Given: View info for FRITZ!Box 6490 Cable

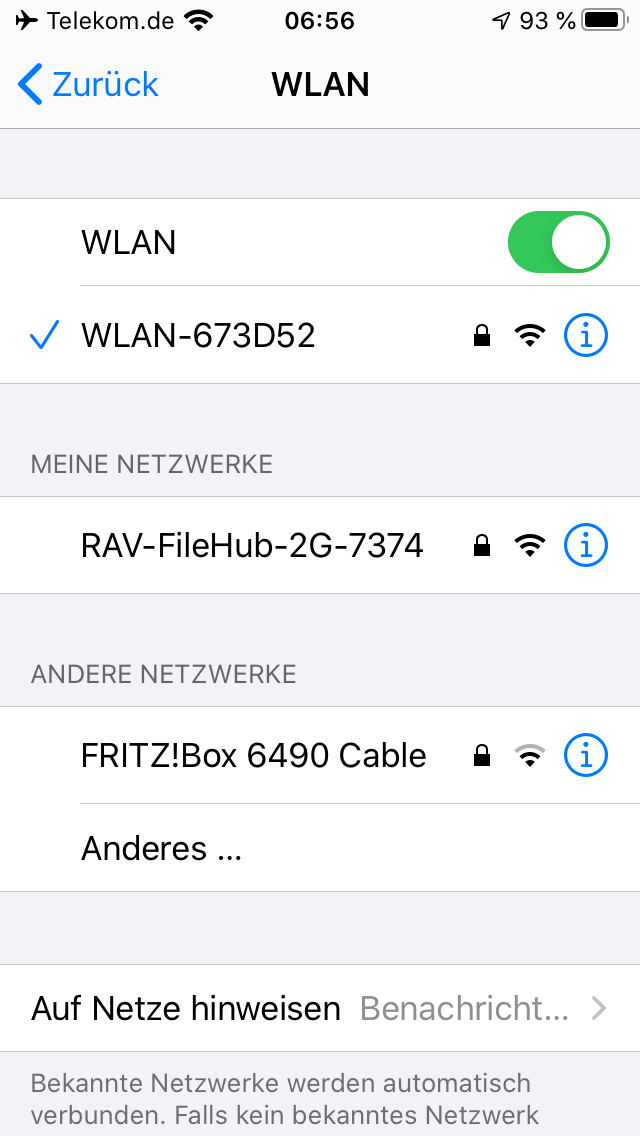Looking at the screenshot, I should click(x=586, y=755).
